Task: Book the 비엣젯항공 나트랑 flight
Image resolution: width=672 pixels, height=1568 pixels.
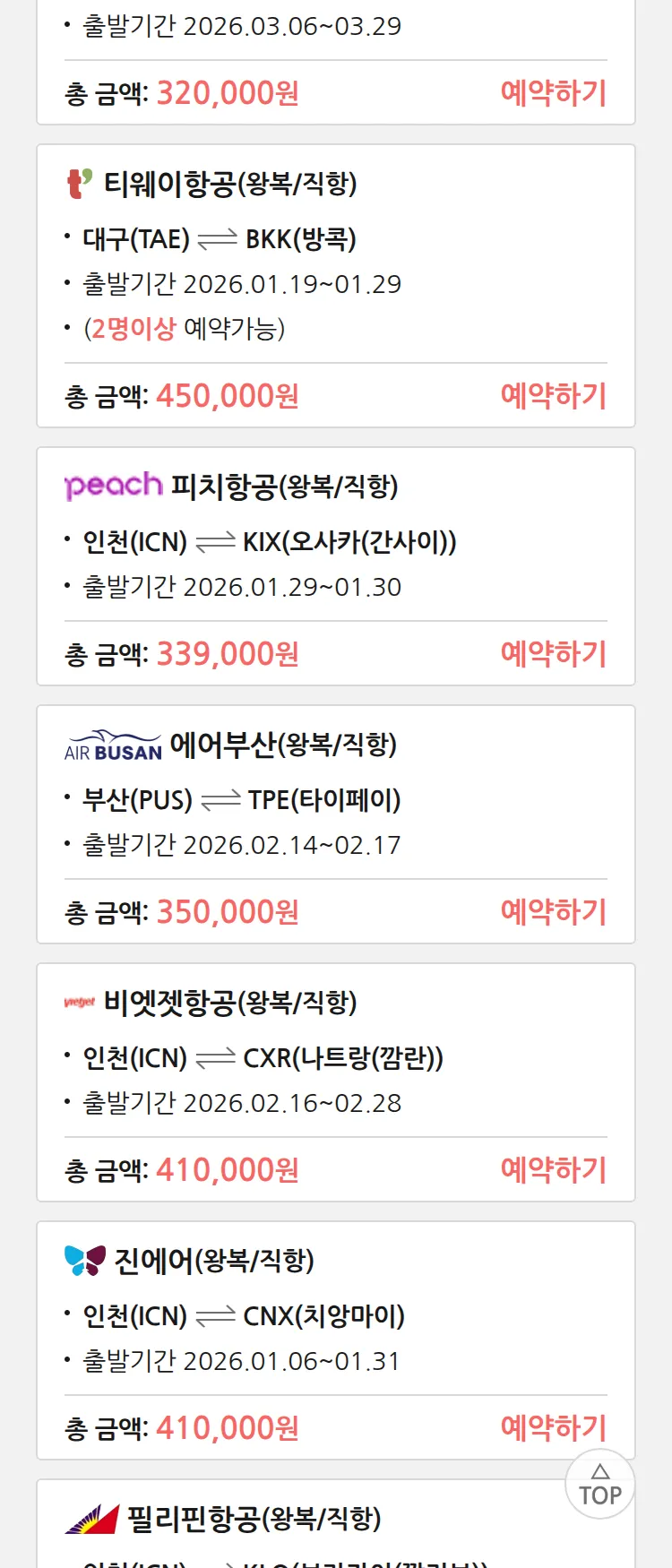Action: click(553, 1170)
